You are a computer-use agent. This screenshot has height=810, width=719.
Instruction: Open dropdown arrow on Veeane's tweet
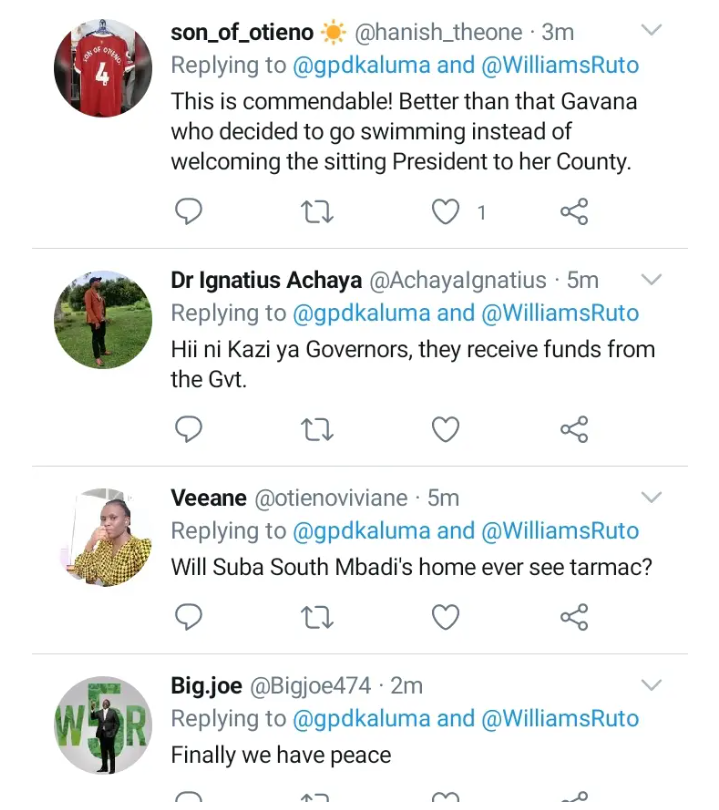[651, 497]
